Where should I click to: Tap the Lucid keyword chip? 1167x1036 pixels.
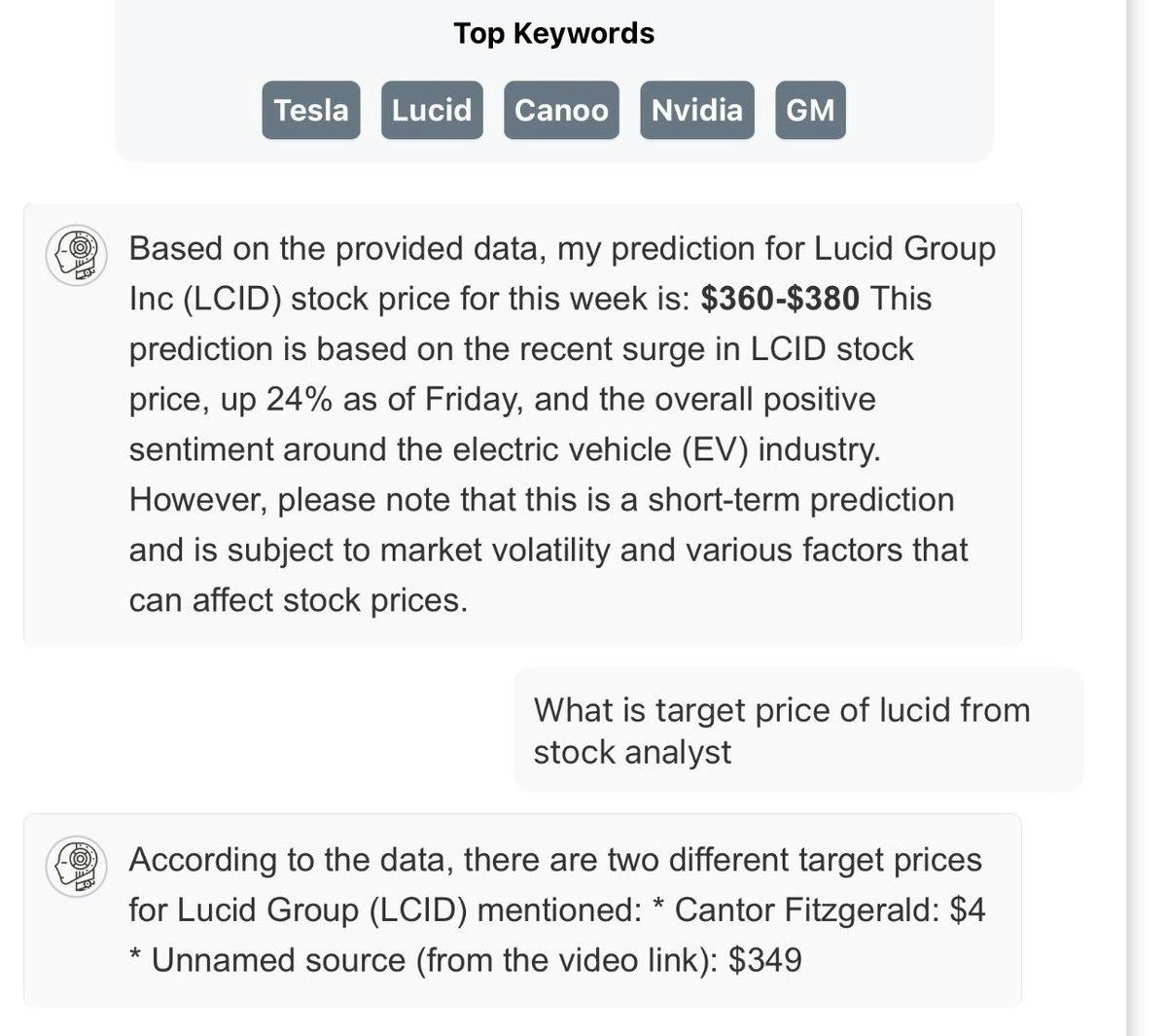pyautogui.click(x=432, y=110)
